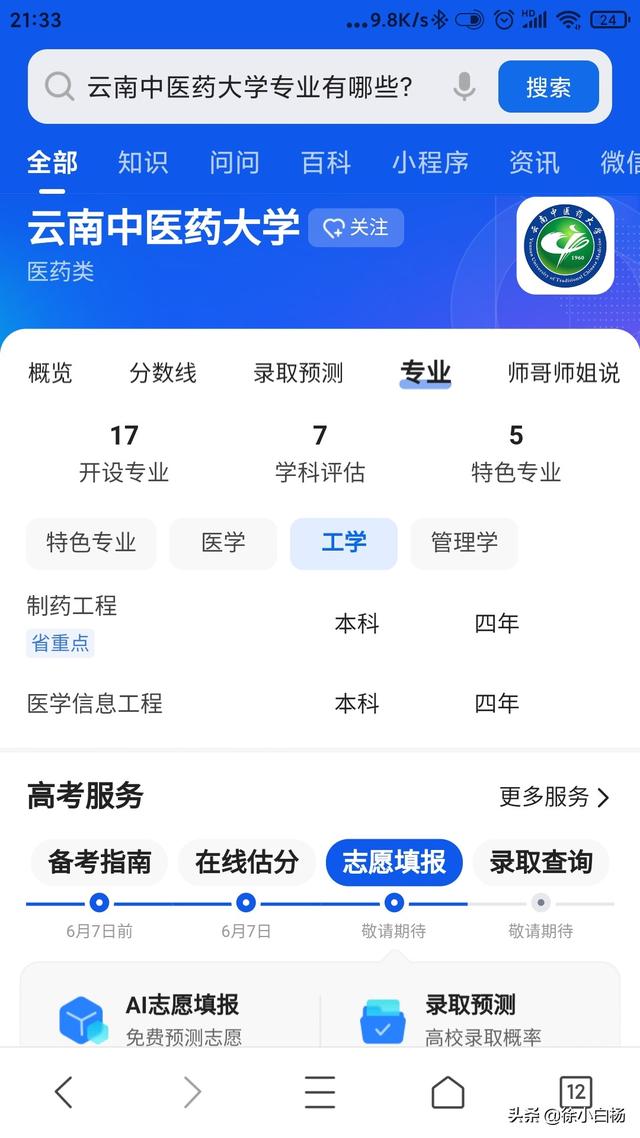
Task: Switch to the 资讯 tab
Action: [x=534, y=162]
